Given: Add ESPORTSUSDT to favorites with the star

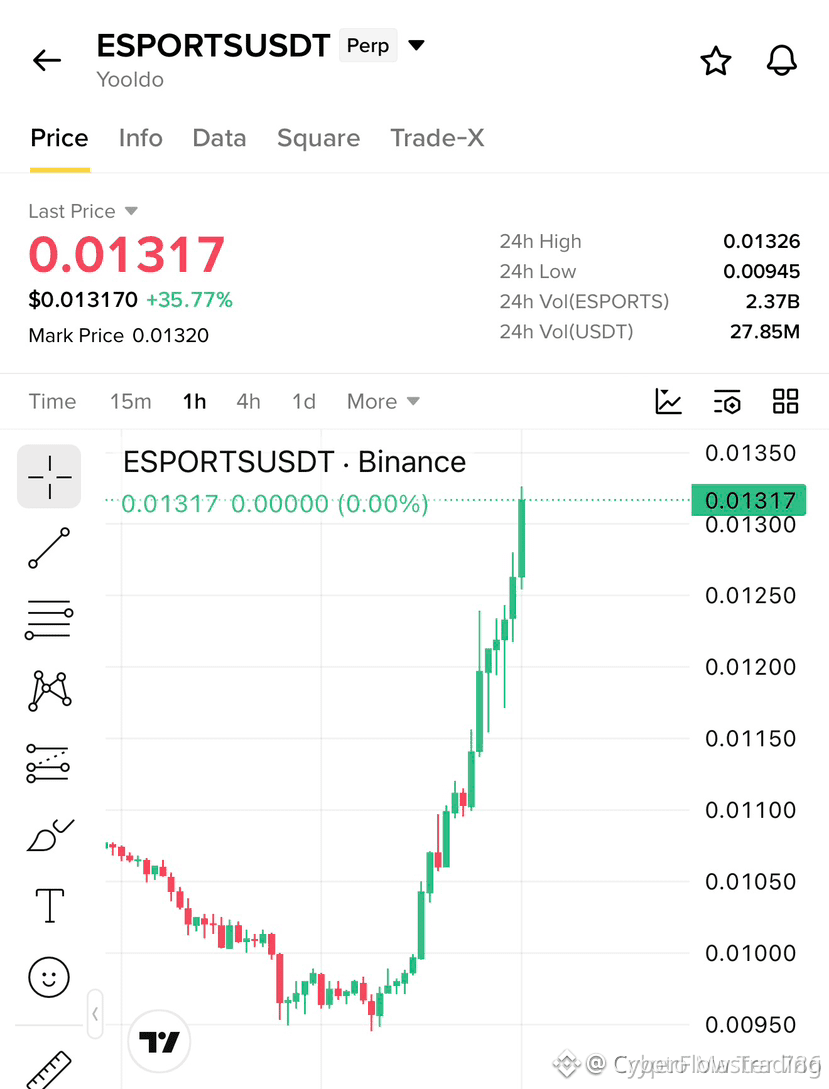Looking at the screenshot, I should click(715, 61).
